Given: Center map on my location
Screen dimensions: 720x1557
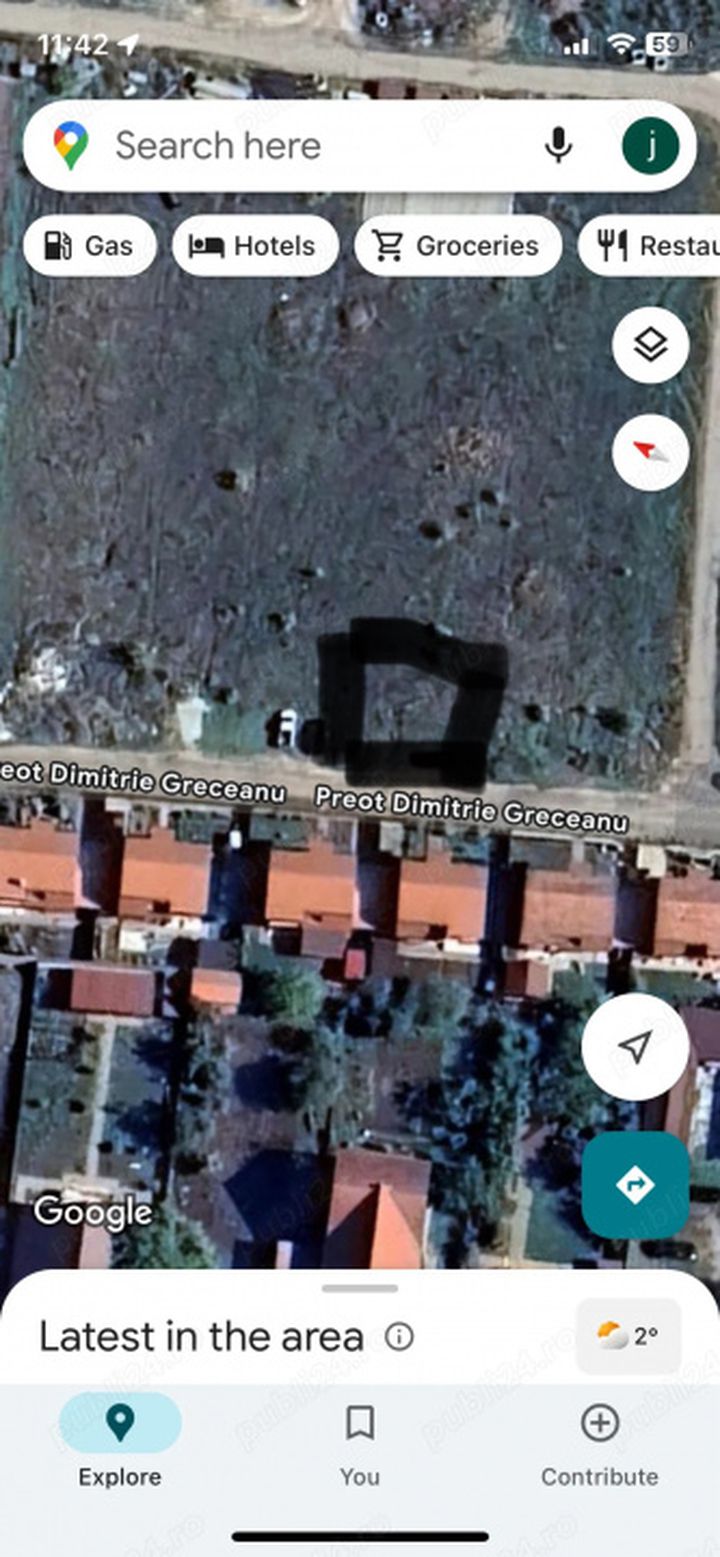Looking at the screenshot, I should pyautogui.click(x=635, y=1047).
